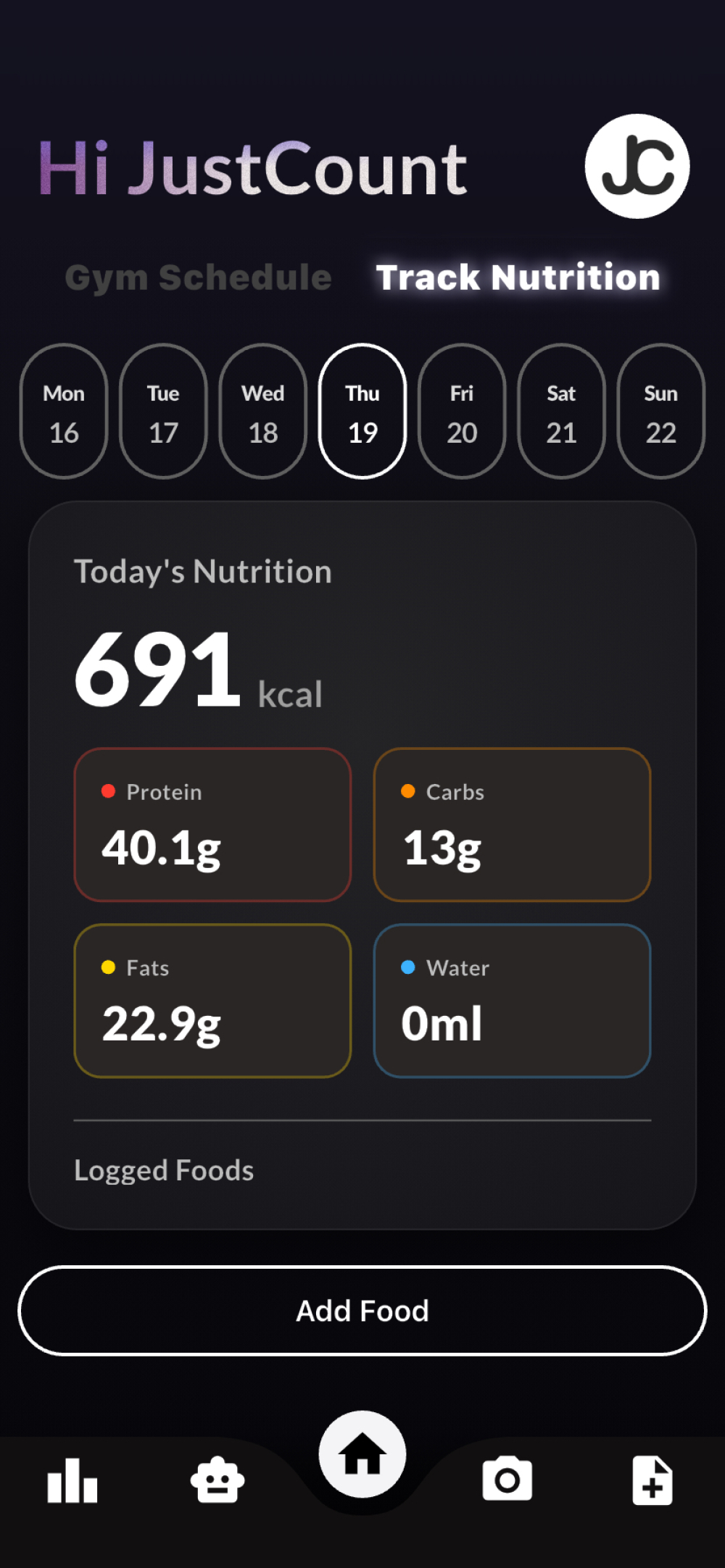Select Thursday 19 in the week strip
The height and width of the screenshot is (1568, 725).
[362, 412]
